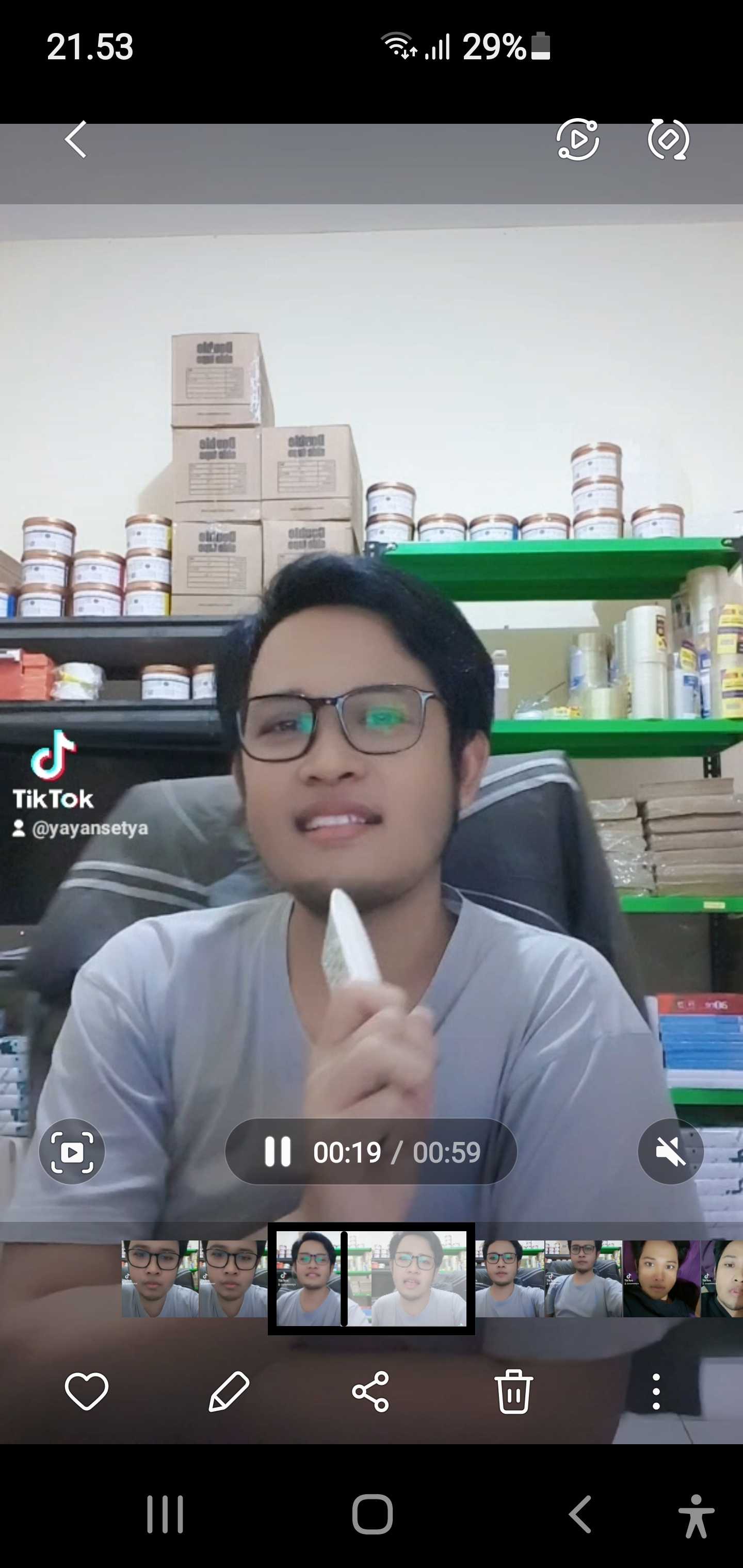
Task: Go to the system home screen
Action: tap(372, 1514)
